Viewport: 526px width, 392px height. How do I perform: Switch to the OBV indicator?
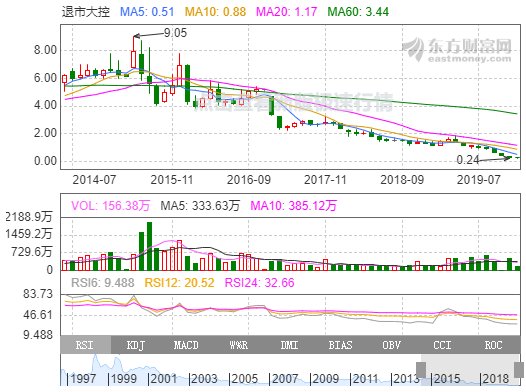[x=391, y=345]
